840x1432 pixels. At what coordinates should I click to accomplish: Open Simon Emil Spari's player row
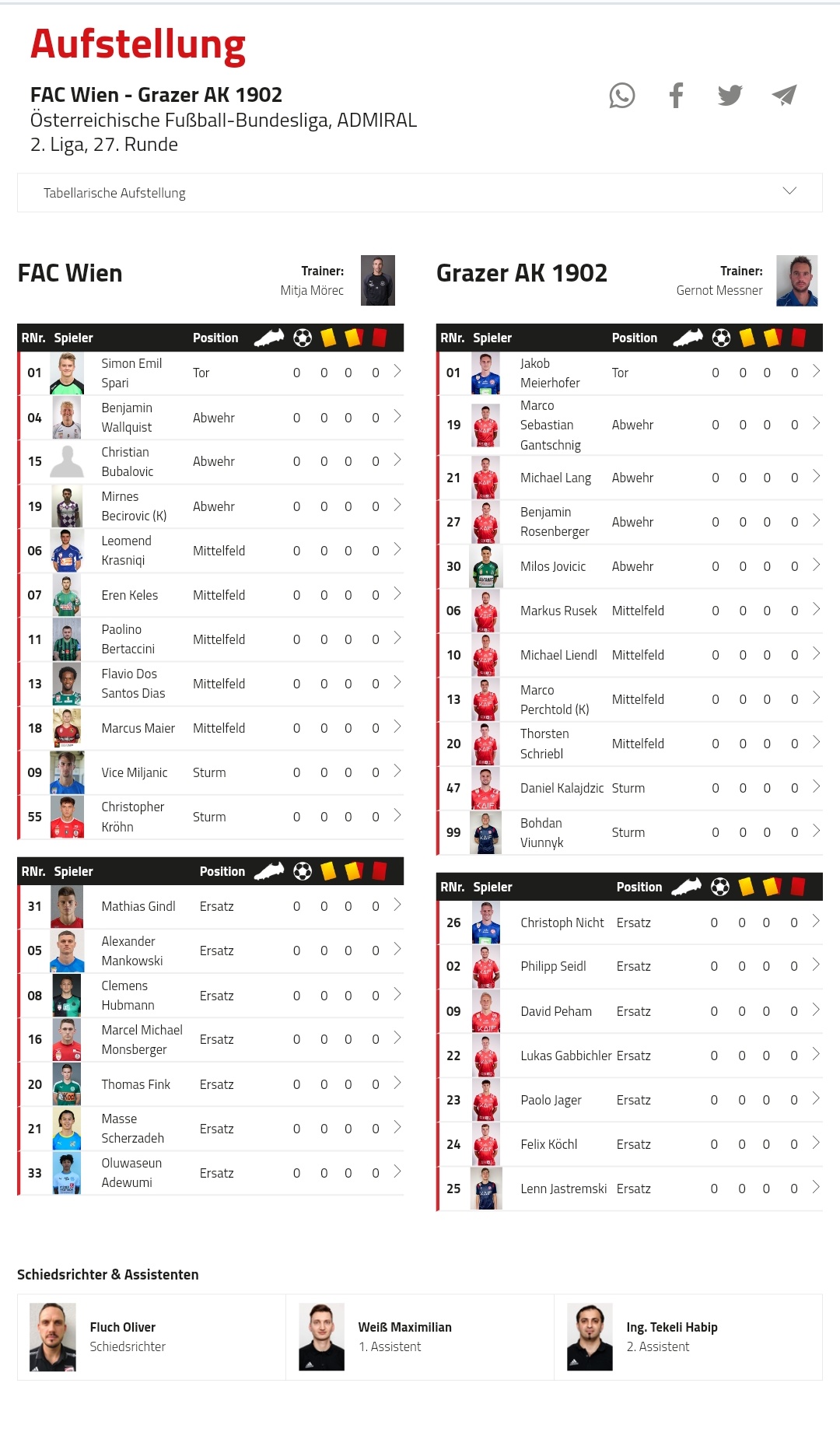(x=211, y=373)
